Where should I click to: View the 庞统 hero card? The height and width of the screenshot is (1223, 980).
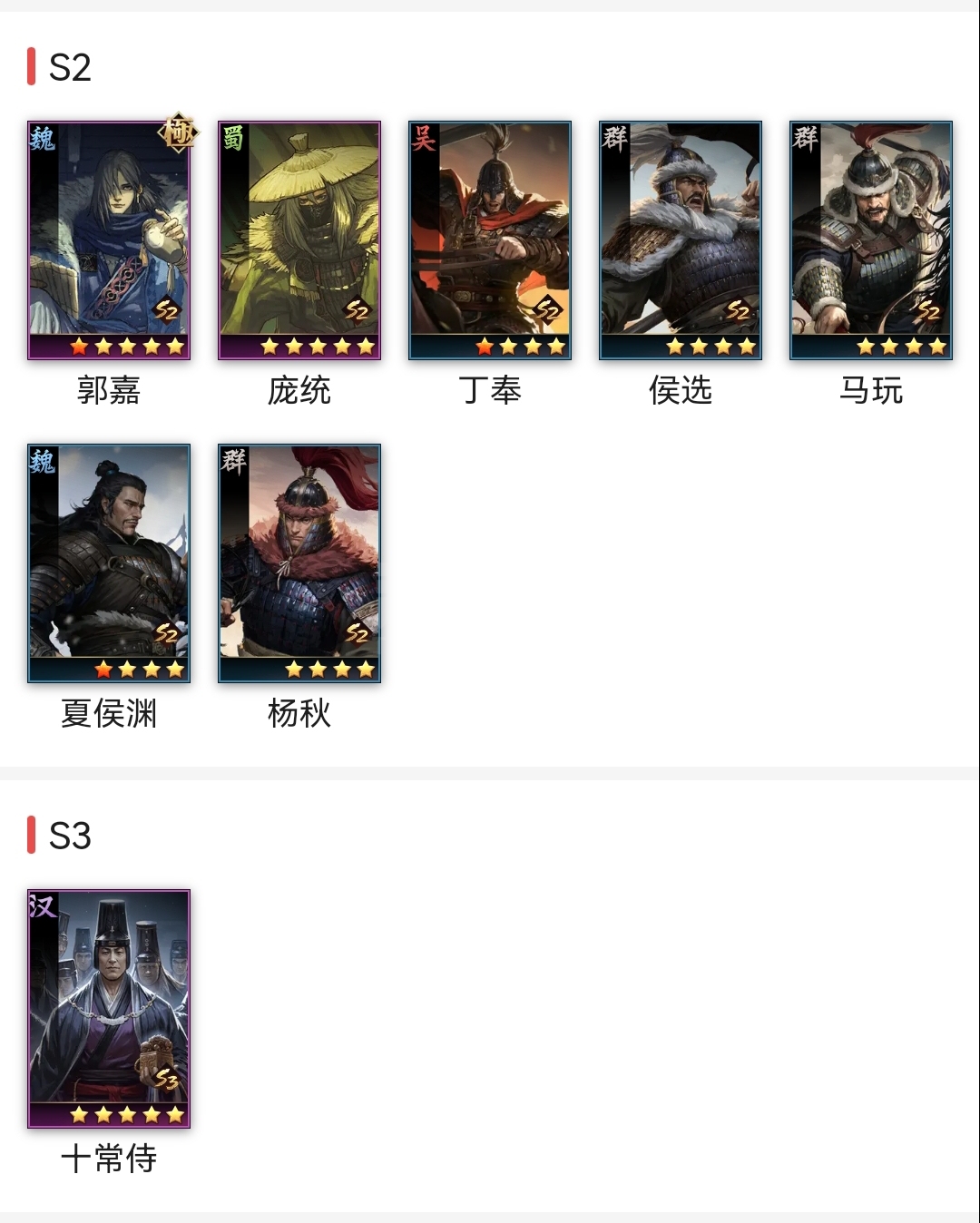tap(299, 240)
